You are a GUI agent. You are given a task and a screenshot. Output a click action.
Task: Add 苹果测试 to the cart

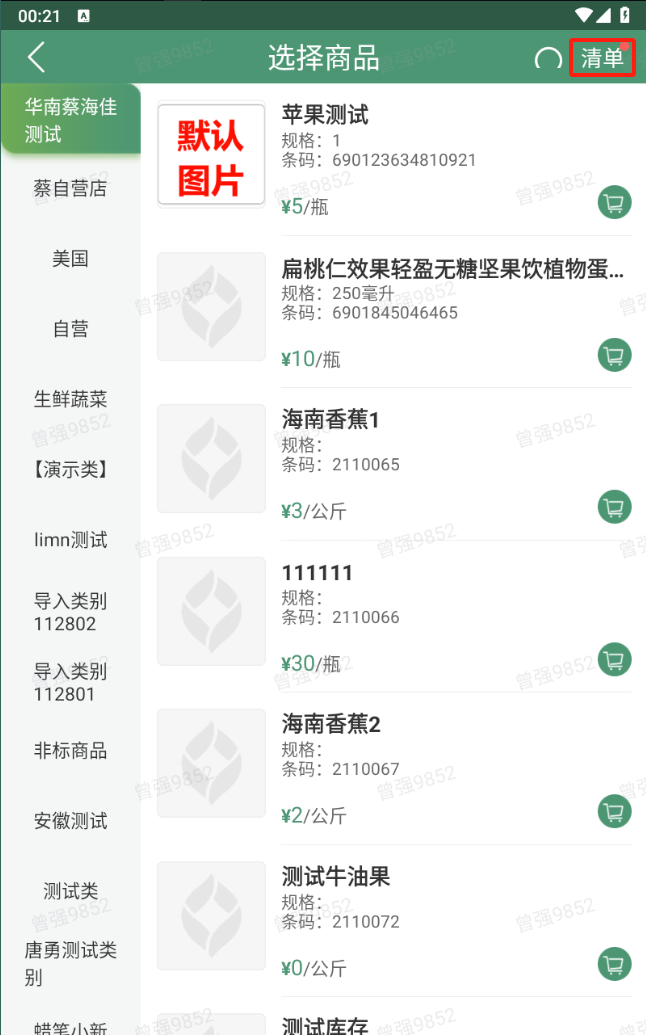[614, 203]
